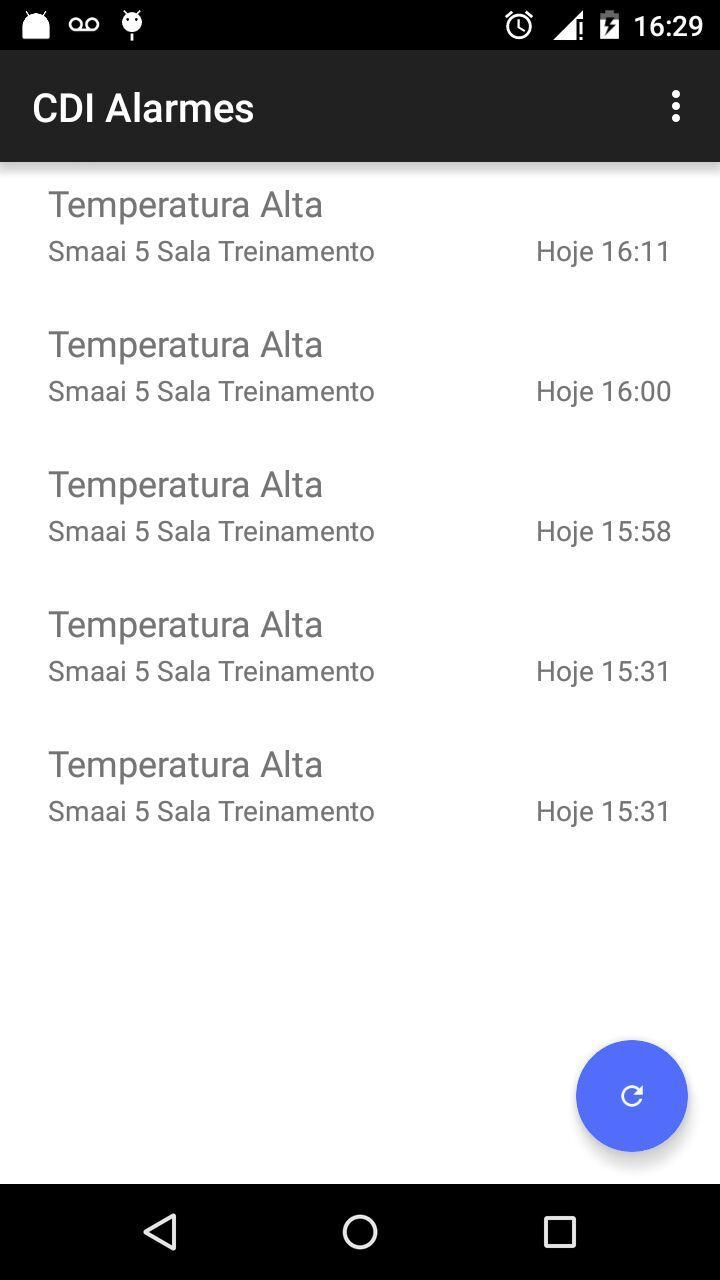The width and height of the screenshot is (720, 1280).
Task: Select the Temperatura Alta alarm at 15:58
Action: pyautogui.click(x=360, y=506)
